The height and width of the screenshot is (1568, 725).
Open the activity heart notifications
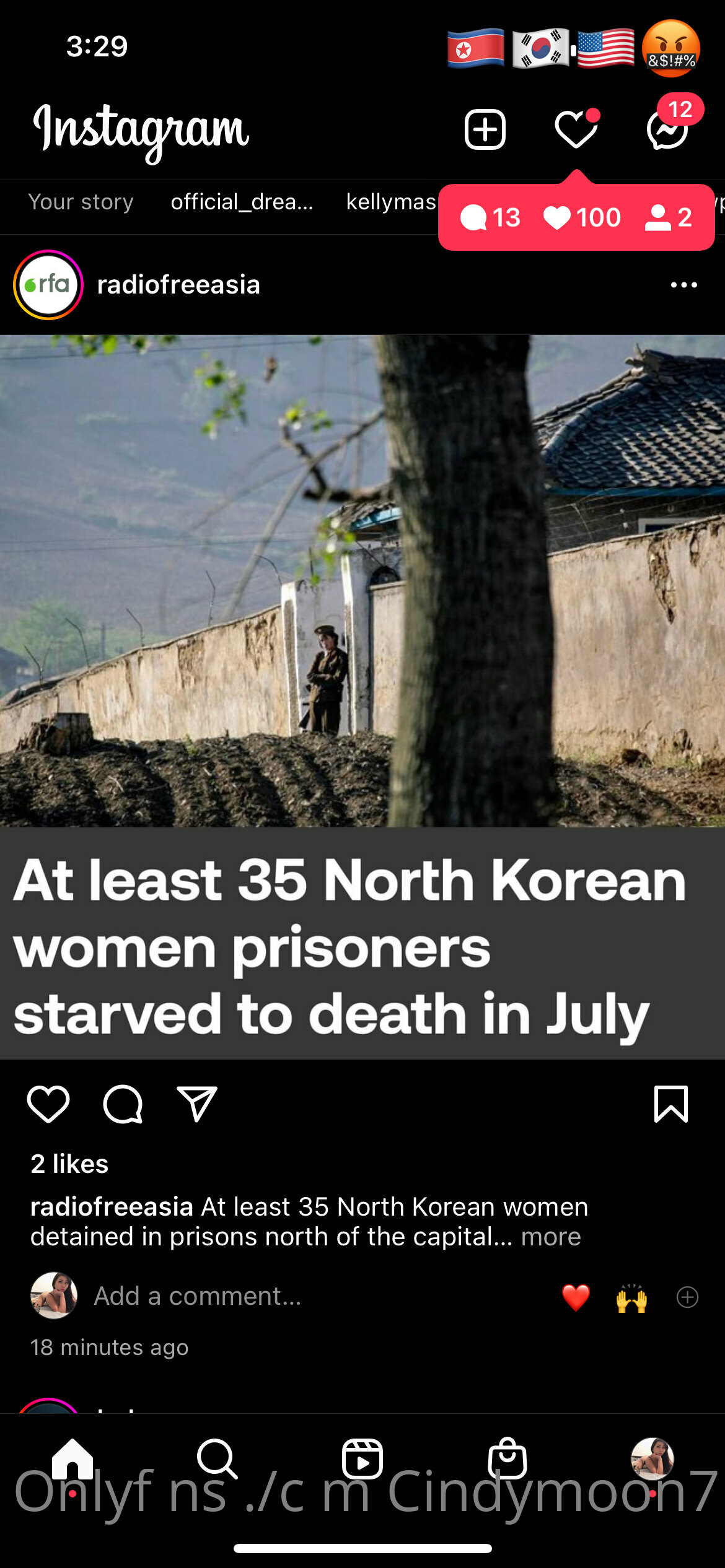click(576, 129)
